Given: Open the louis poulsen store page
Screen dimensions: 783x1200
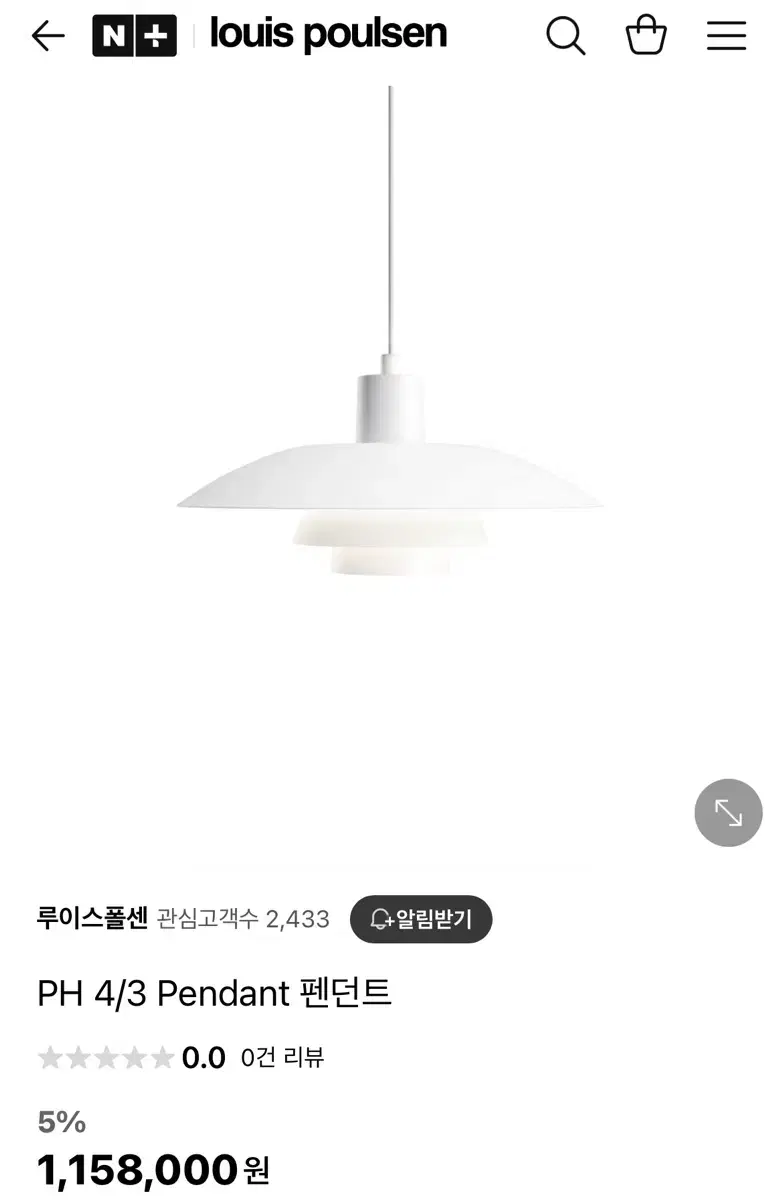Looking at the screenshot, I should (328, 35).
